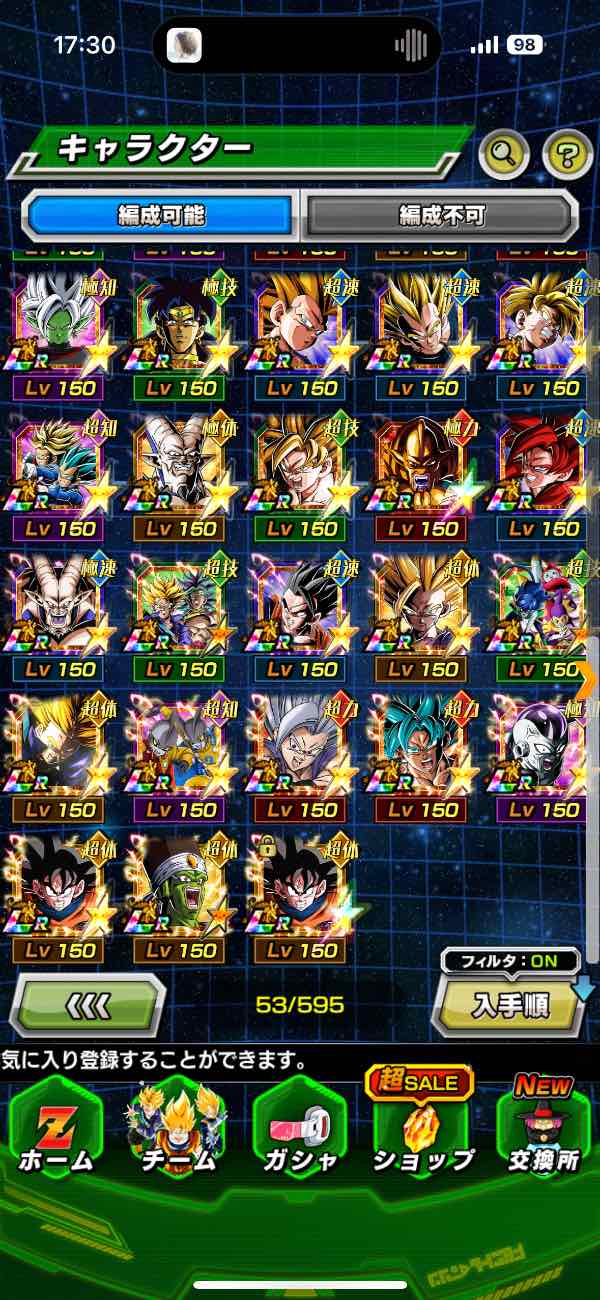This screenshot has width=600, height=1300.
Task: Open the ガシャ summon menu
Action: (x=300, y=1130)
